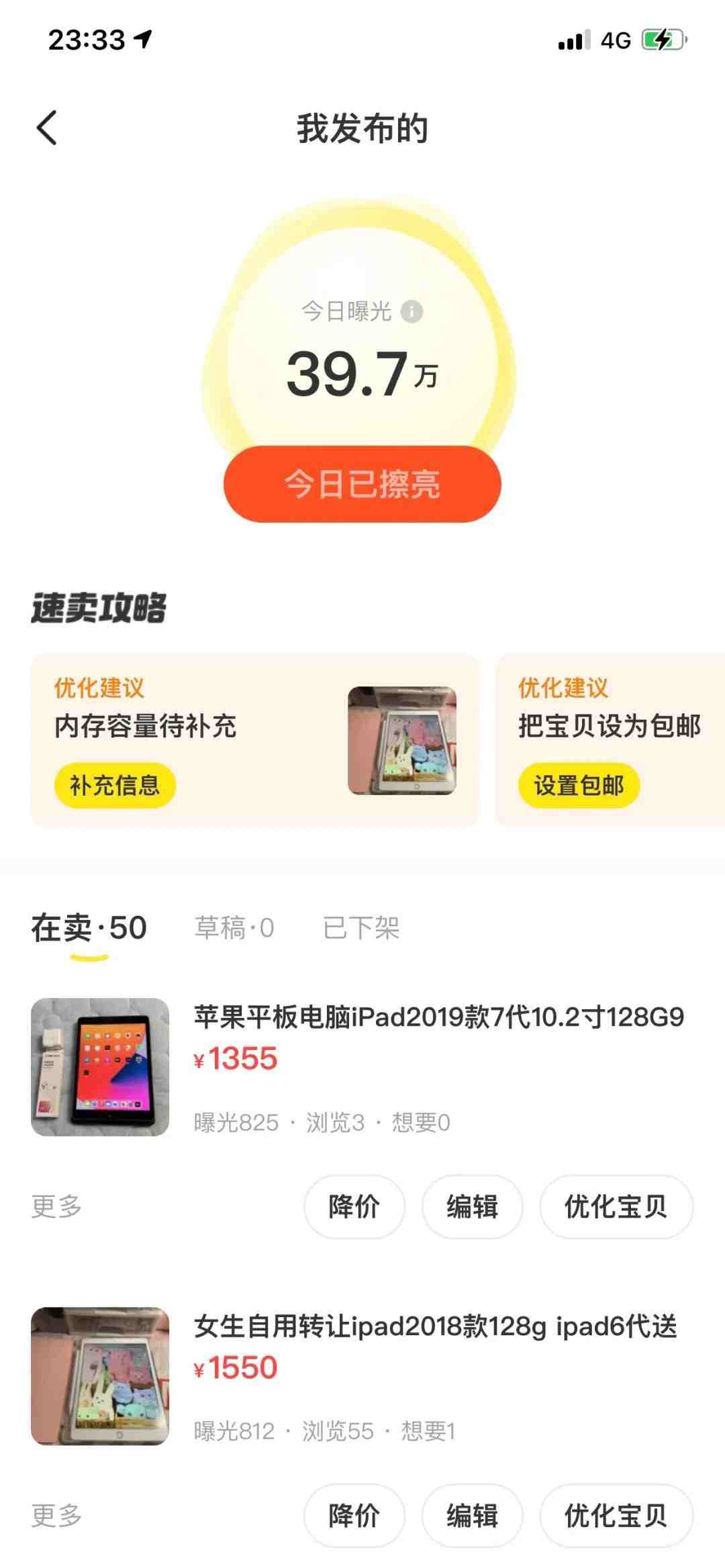The height and width of the screenshot is (1568, 725).
Task: Open the 女生自用转让ipad2018 listing
Action: [435, 1326]
